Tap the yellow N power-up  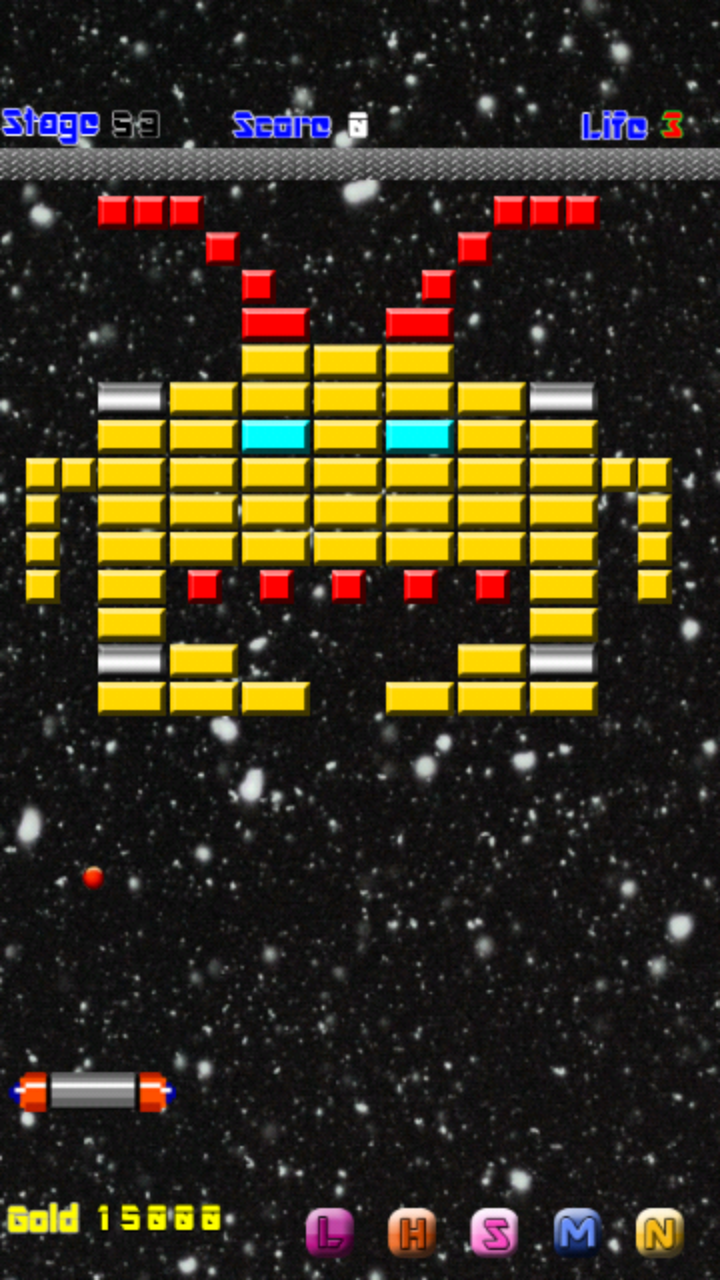(x=660, y=1232)
